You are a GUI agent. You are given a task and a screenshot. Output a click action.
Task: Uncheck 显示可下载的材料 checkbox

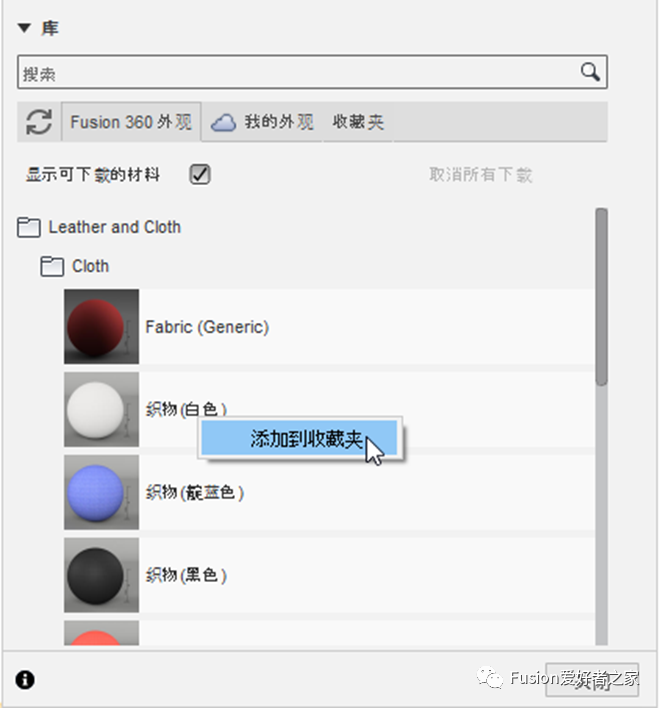click(x=201, y=175)
